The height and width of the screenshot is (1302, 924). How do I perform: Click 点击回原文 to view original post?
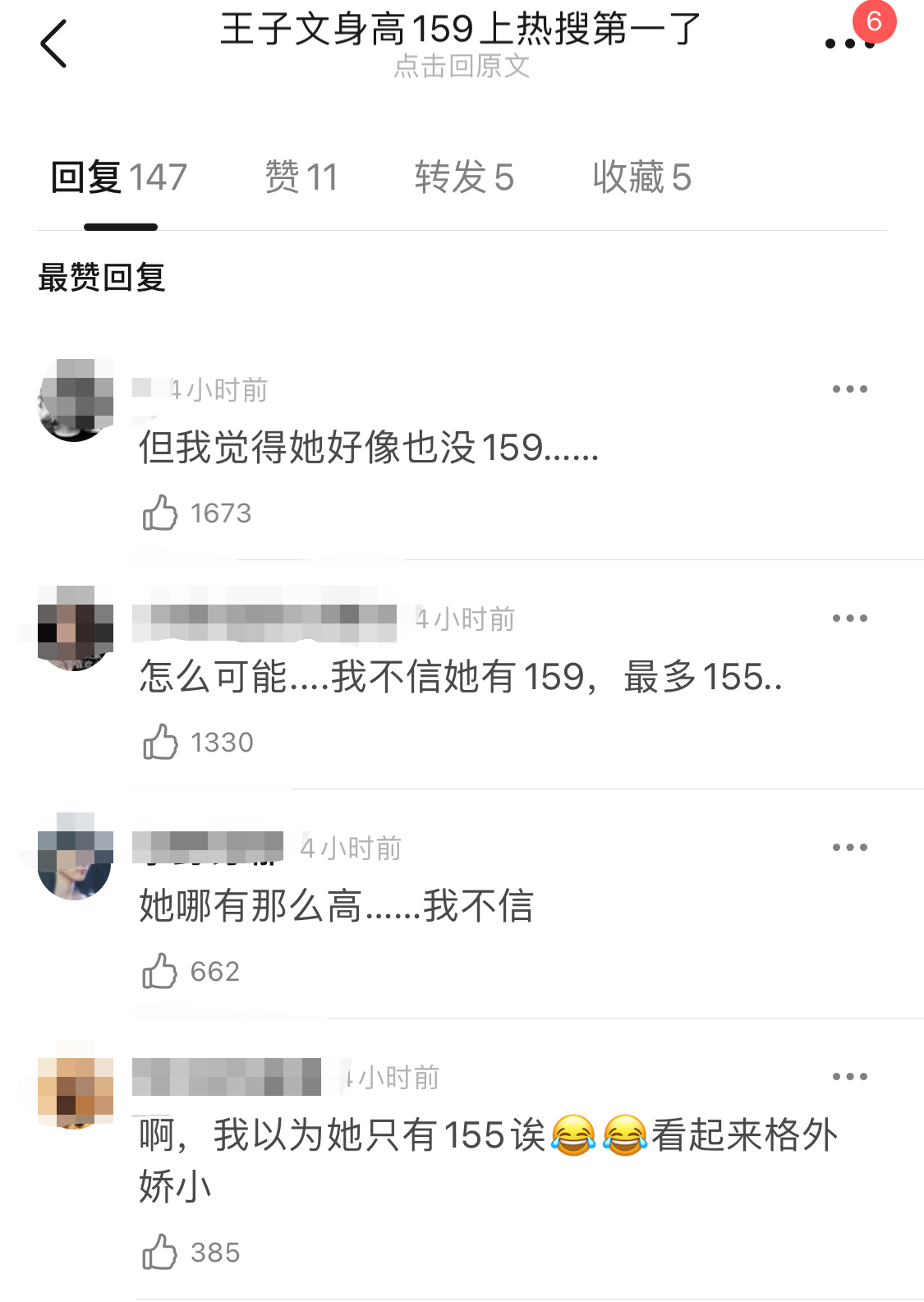(x=462, y=68)
